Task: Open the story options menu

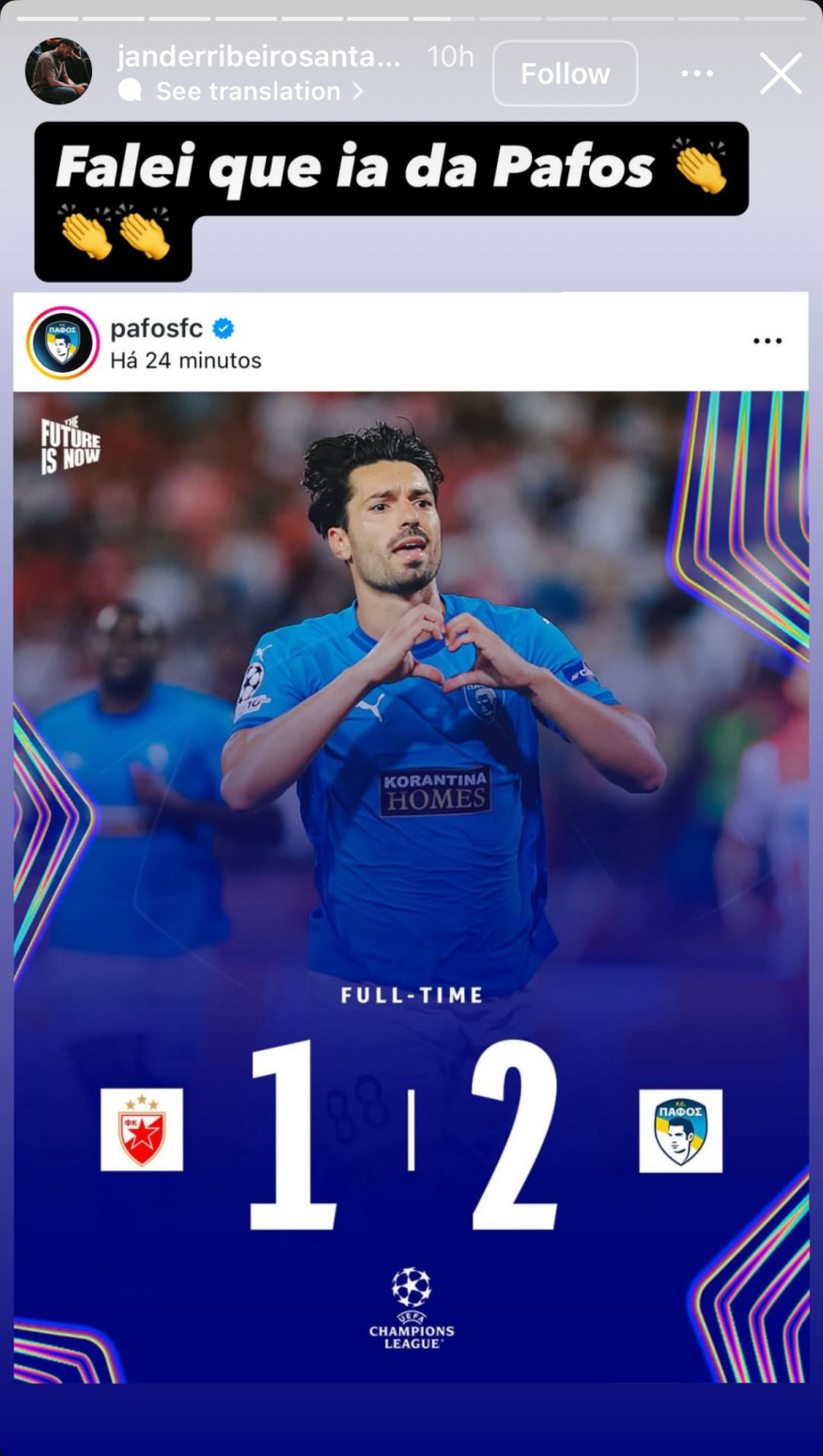Action: coord(697,73)
